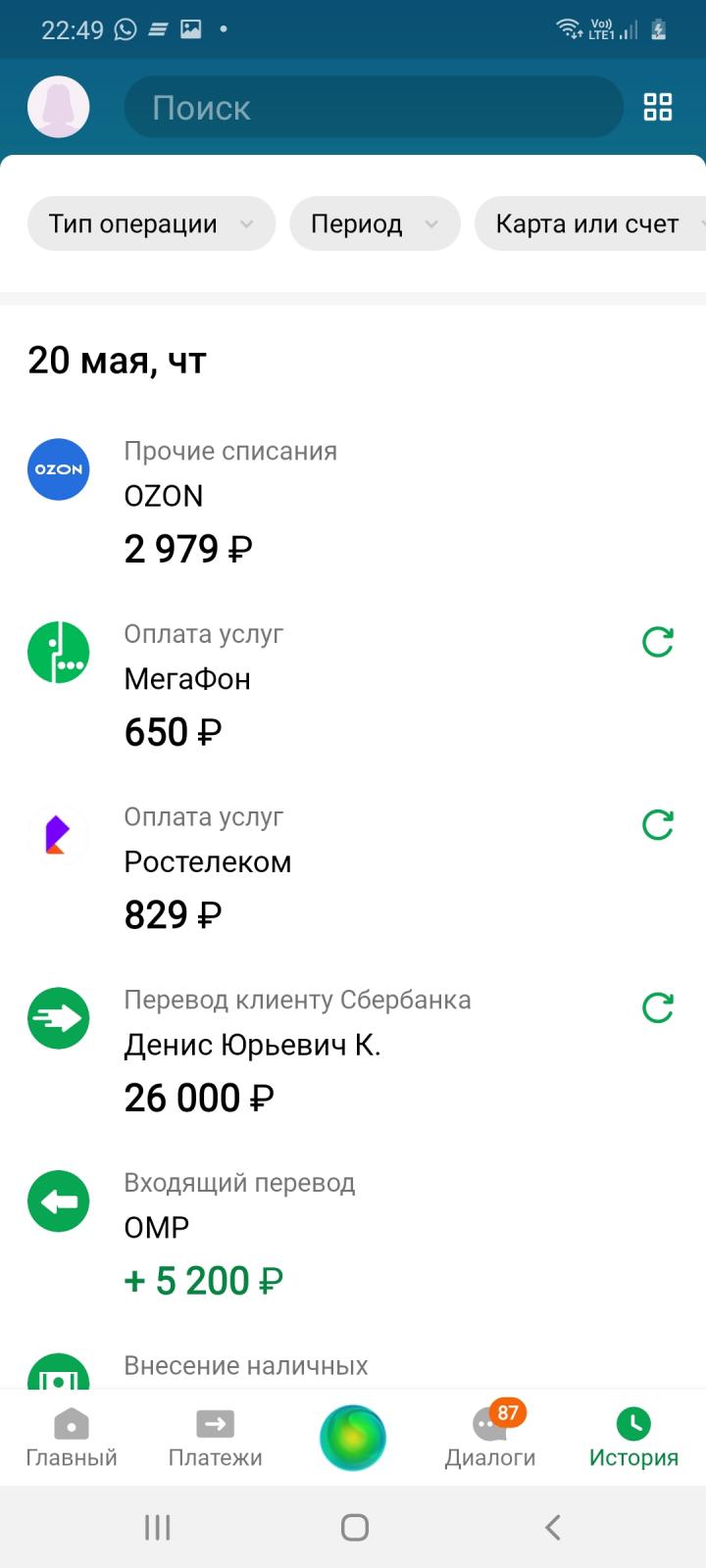Tap the Поиск search field
The width and height of the screenshot is (706, 1568).
pos(374,107)
